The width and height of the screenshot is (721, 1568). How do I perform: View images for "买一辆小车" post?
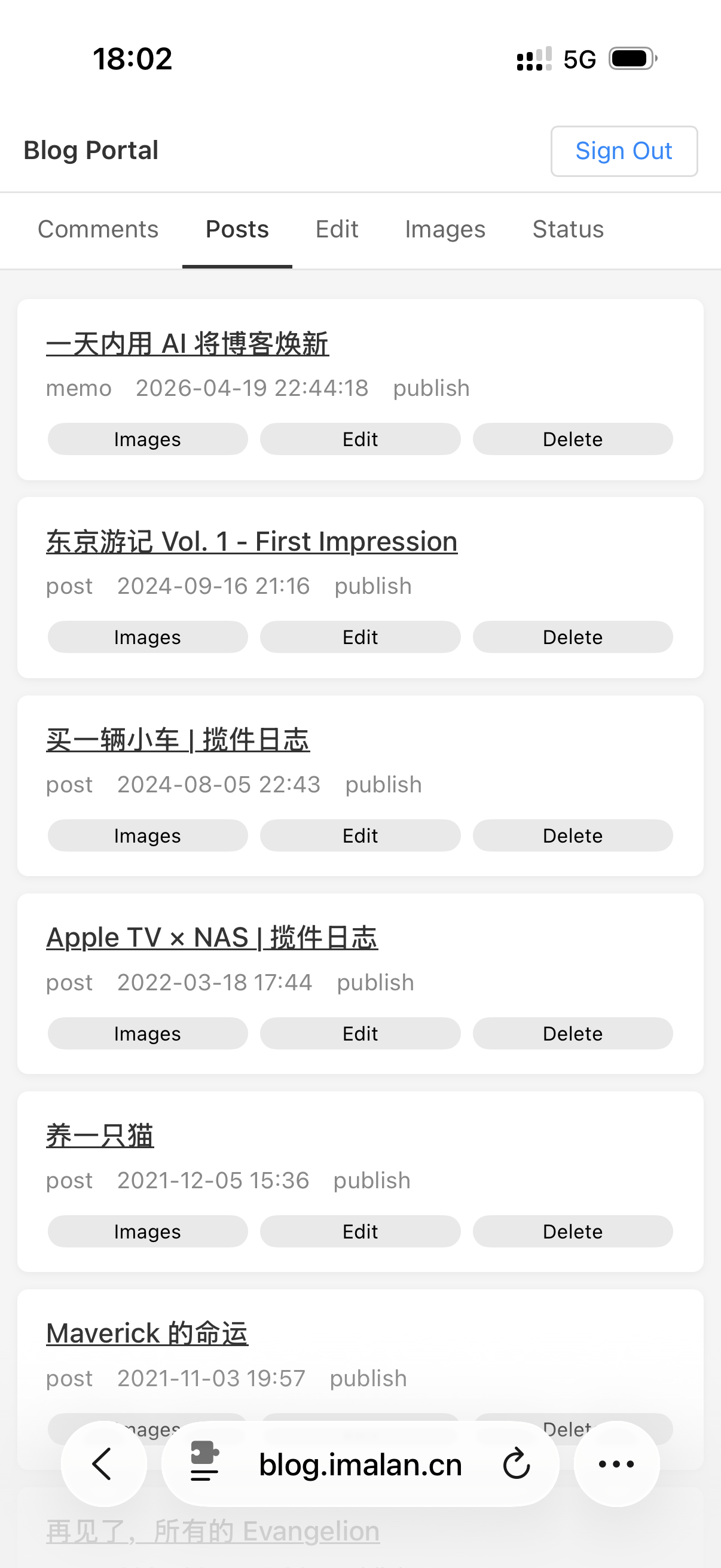pos(147,836)
